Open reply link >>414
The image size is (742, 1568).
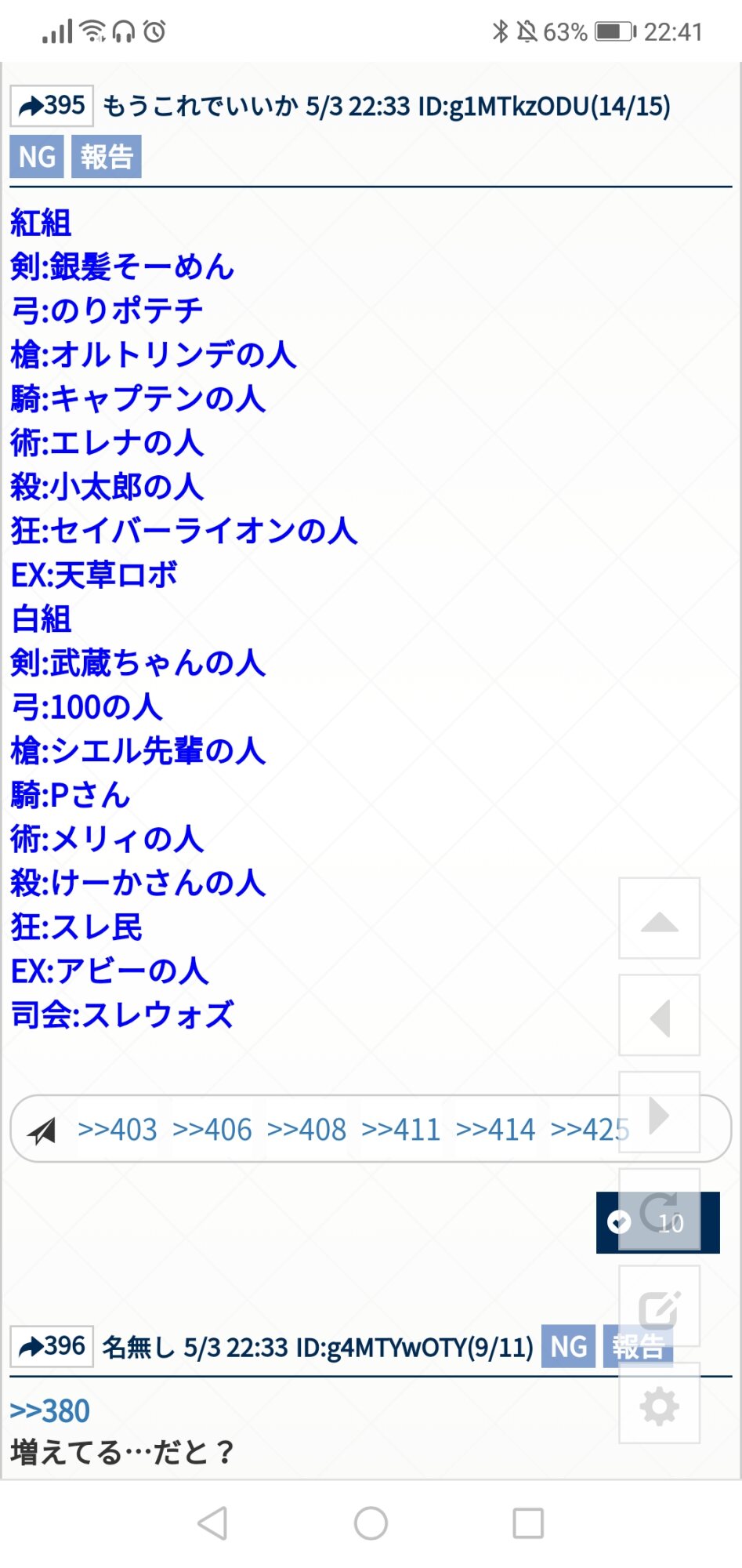pos(496,1130)
